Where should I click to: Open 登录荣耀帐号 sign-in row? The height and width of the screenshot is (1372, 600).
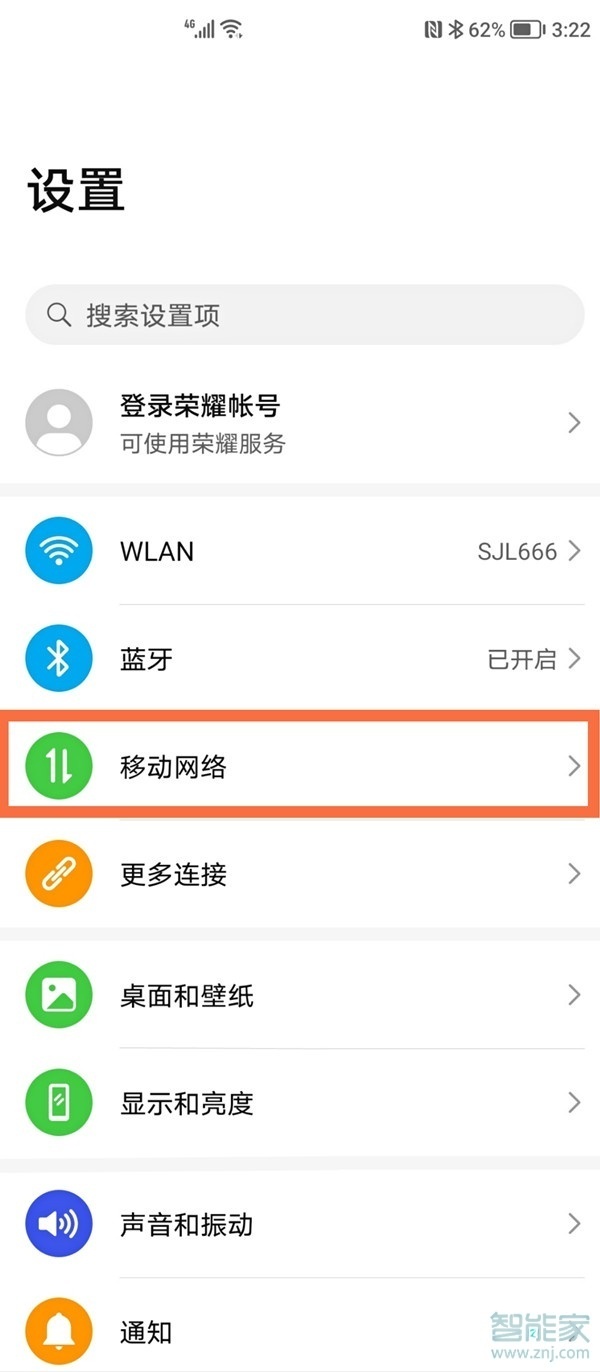coord(300,423)
